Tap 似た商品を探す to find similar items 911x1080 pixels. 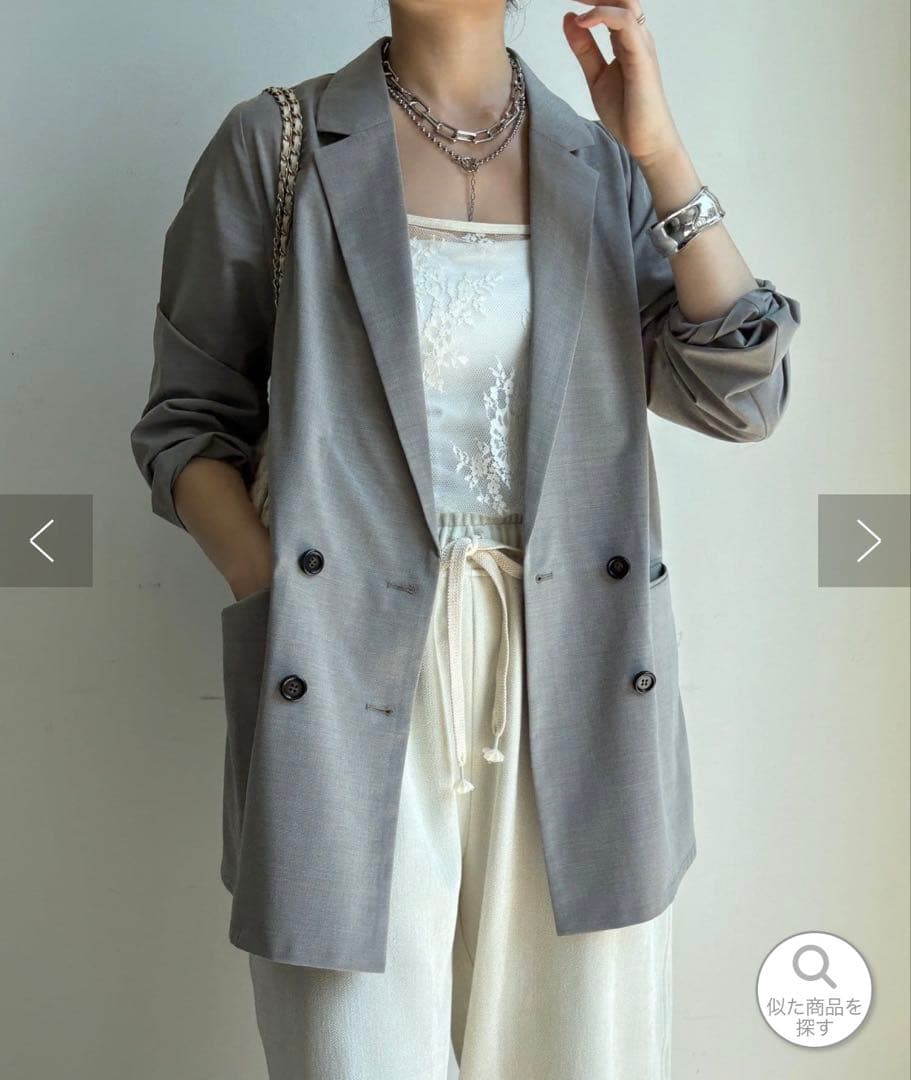(x=814, y=989)
